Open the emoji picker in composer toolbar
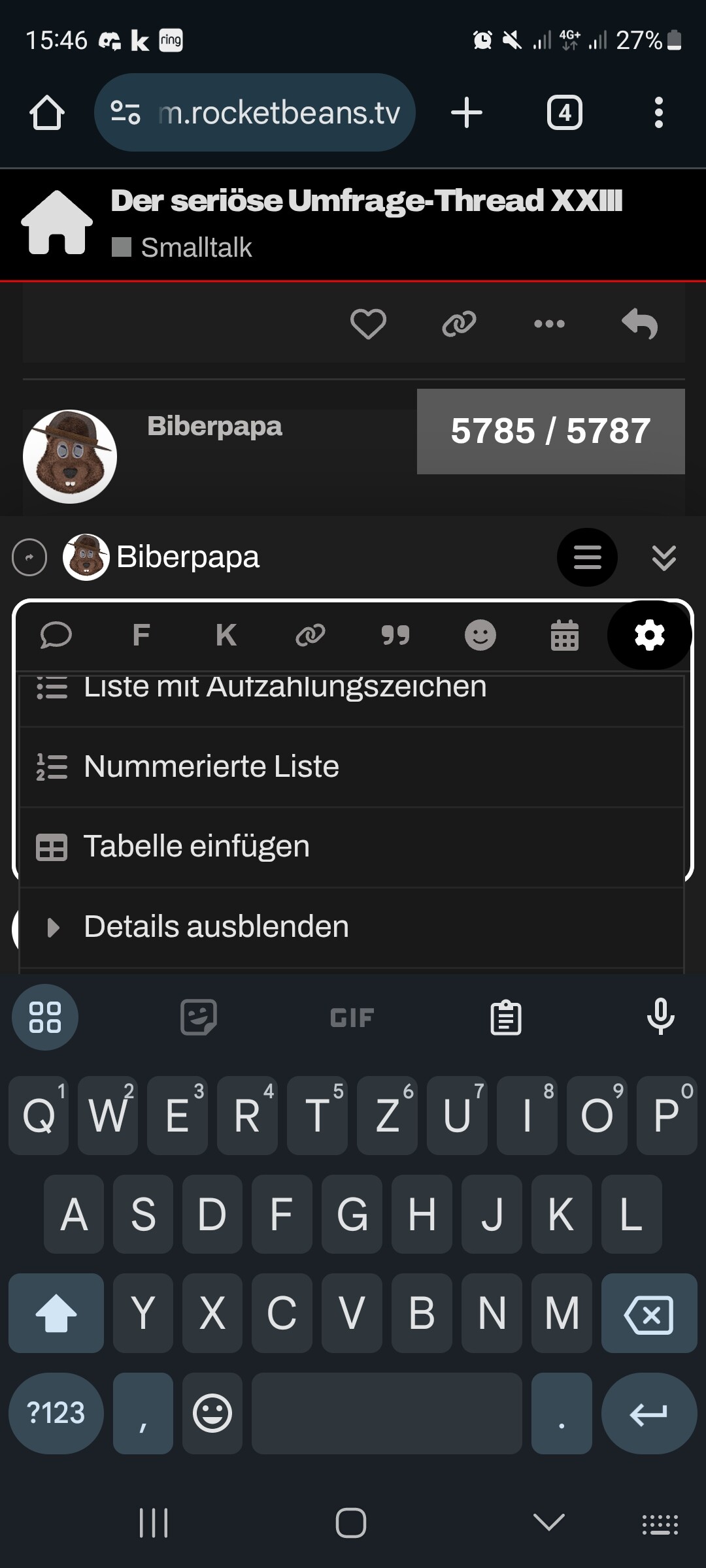 tap(480, 635)
